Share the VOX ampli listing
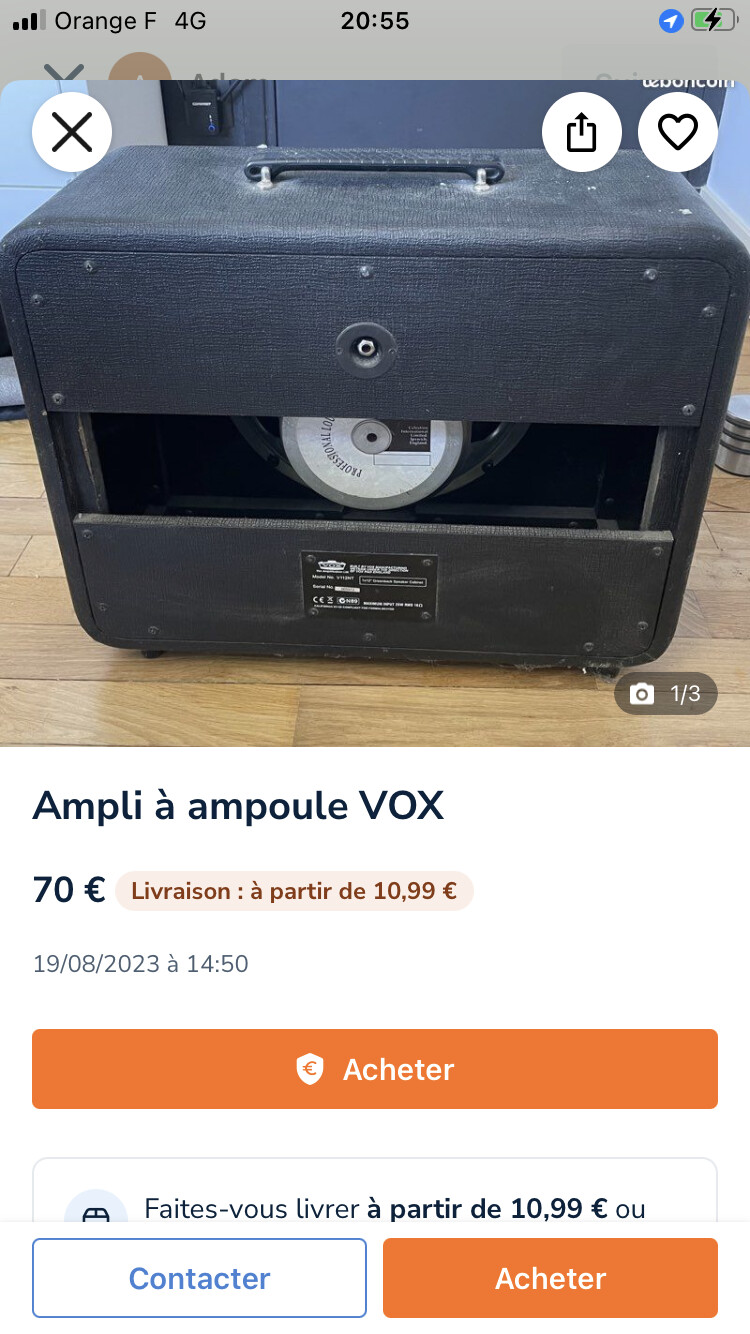The image size is (750, 1334). [582, 131]
